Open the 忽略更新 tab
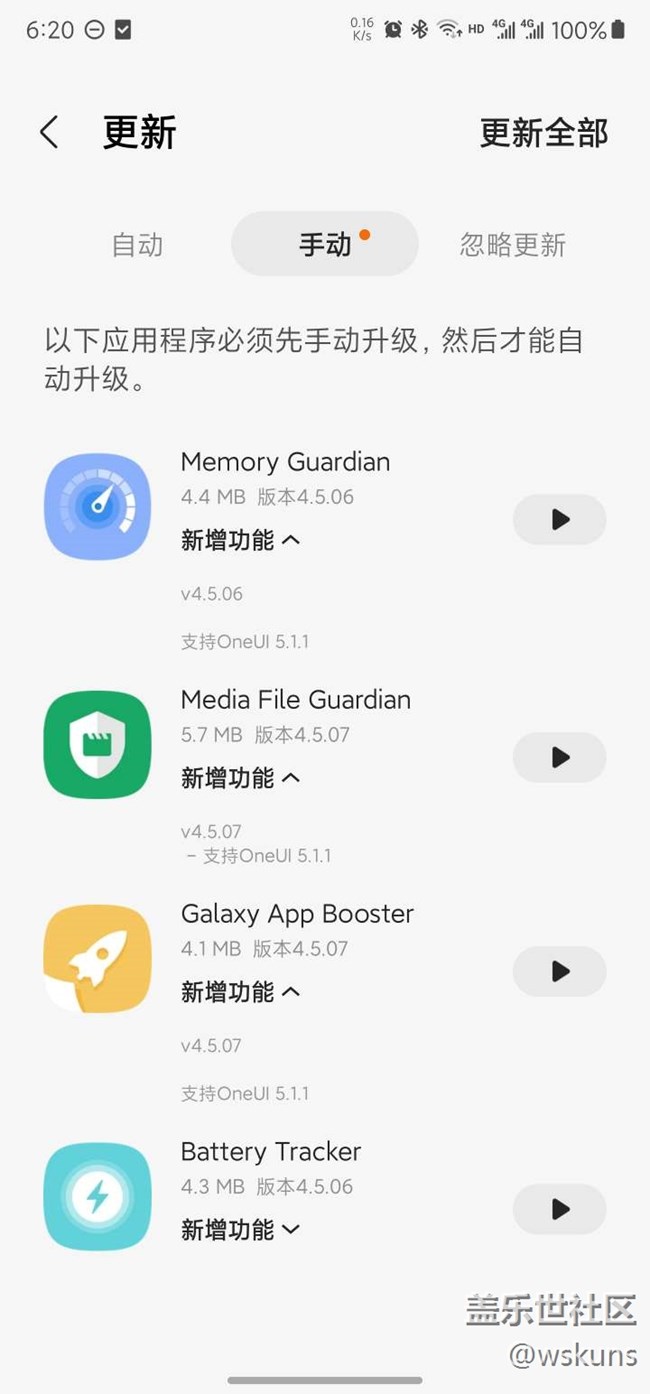Viewport: 650px width, 1394px height. pyautogui.click(x=512, y=245)
